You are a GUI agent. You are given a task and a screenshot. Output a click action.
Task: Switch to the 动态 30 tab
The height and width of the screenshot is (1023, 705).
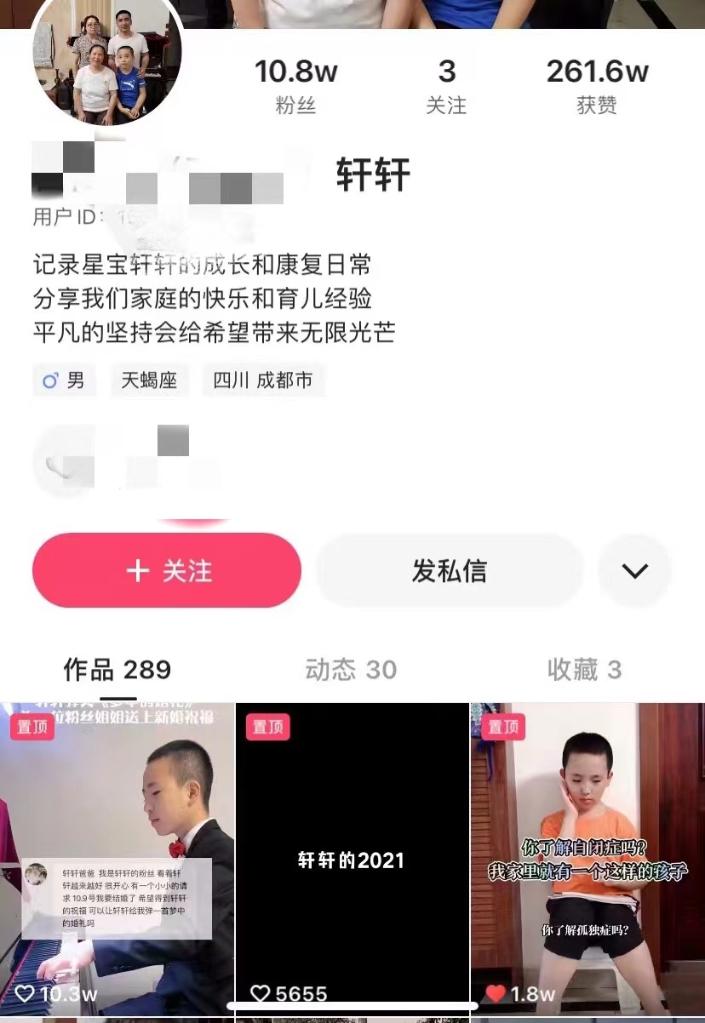tap(350, 670)
